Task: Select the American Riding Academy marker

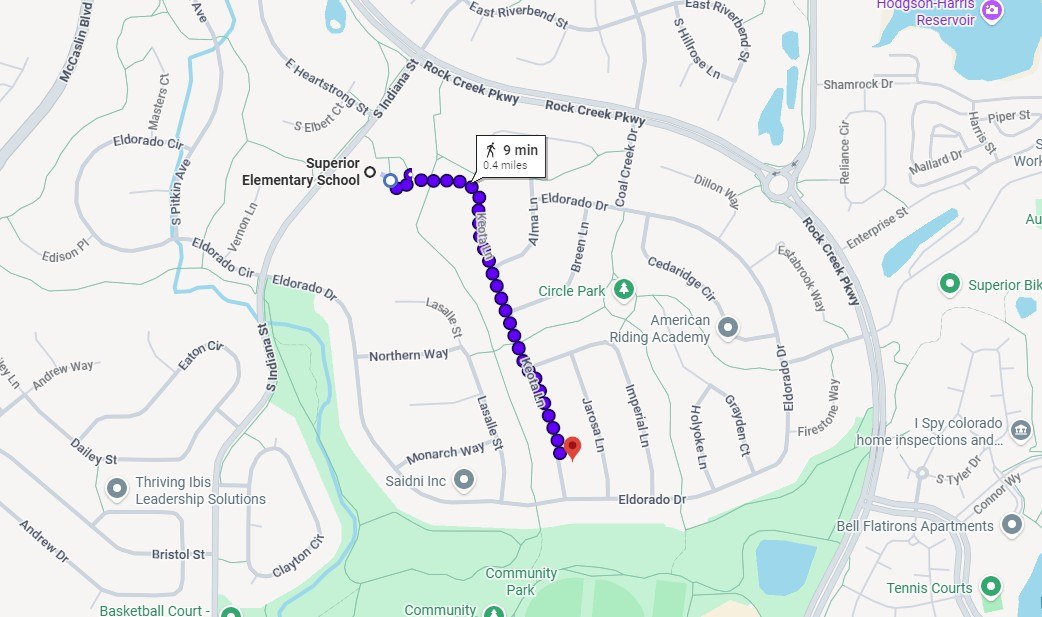Action: 729,327
